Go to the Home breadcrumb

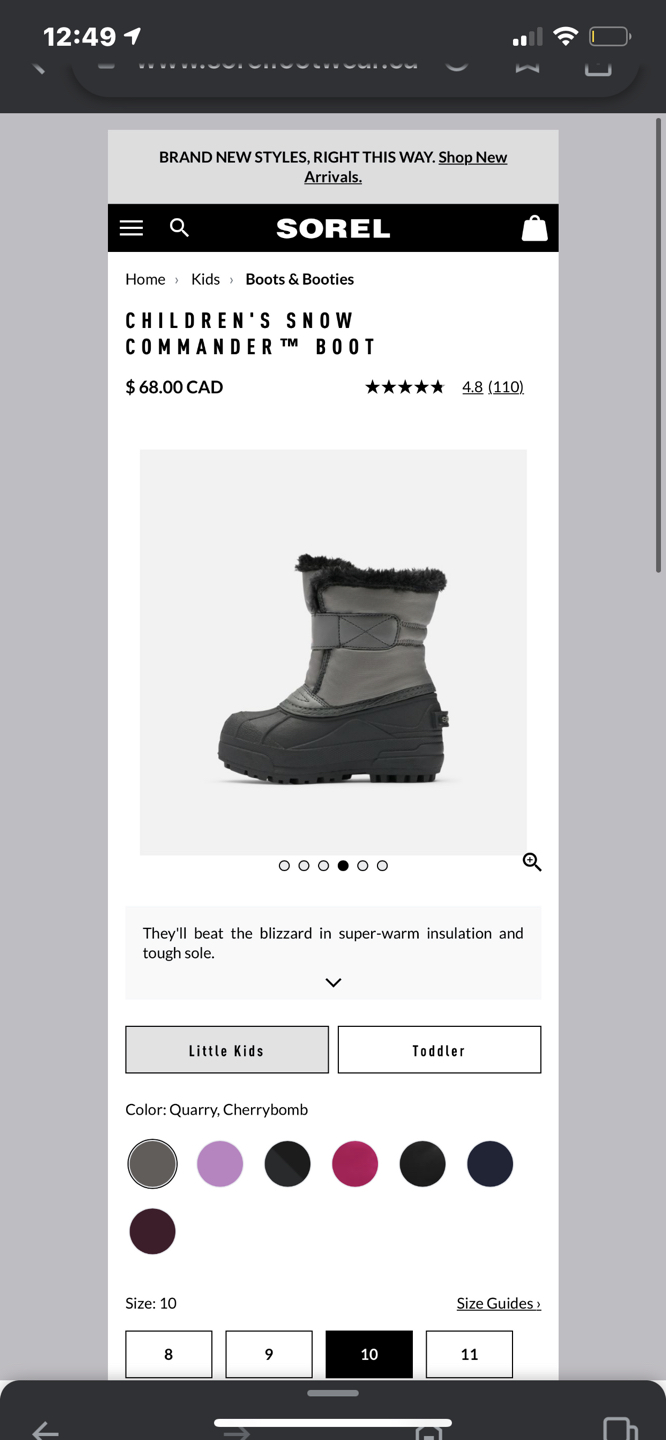coord(145,279)
